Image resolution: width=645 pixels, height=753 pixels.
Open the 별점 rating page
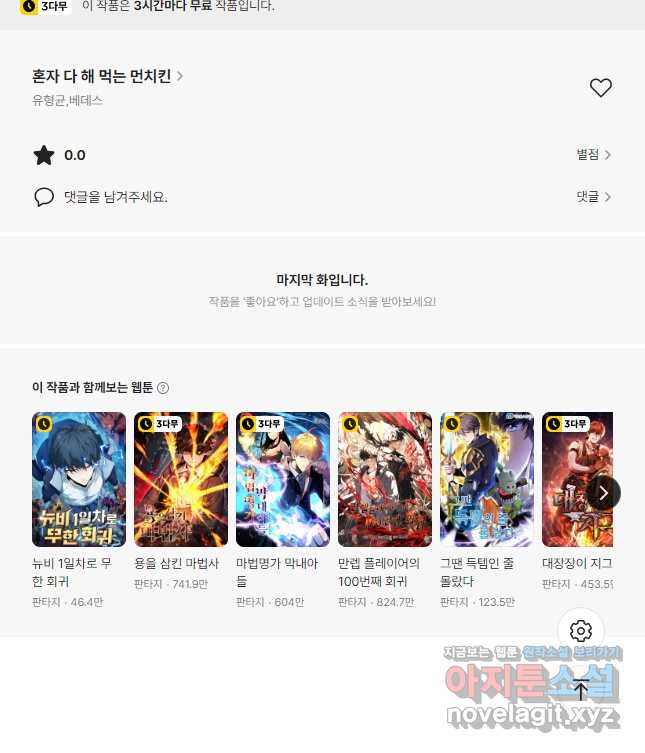pyautogui.click(x=593, y=155)
